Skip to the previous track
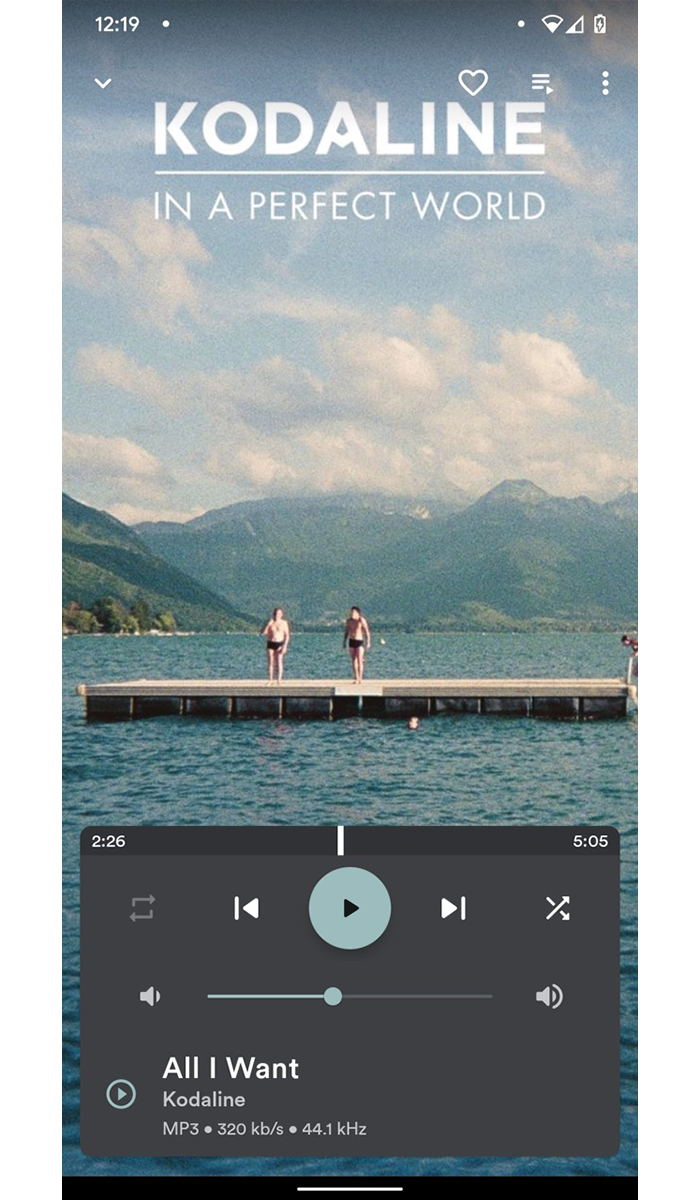The height and width of the screenshot is (1200, 700). pyautogui.click(x=246, y=908)
